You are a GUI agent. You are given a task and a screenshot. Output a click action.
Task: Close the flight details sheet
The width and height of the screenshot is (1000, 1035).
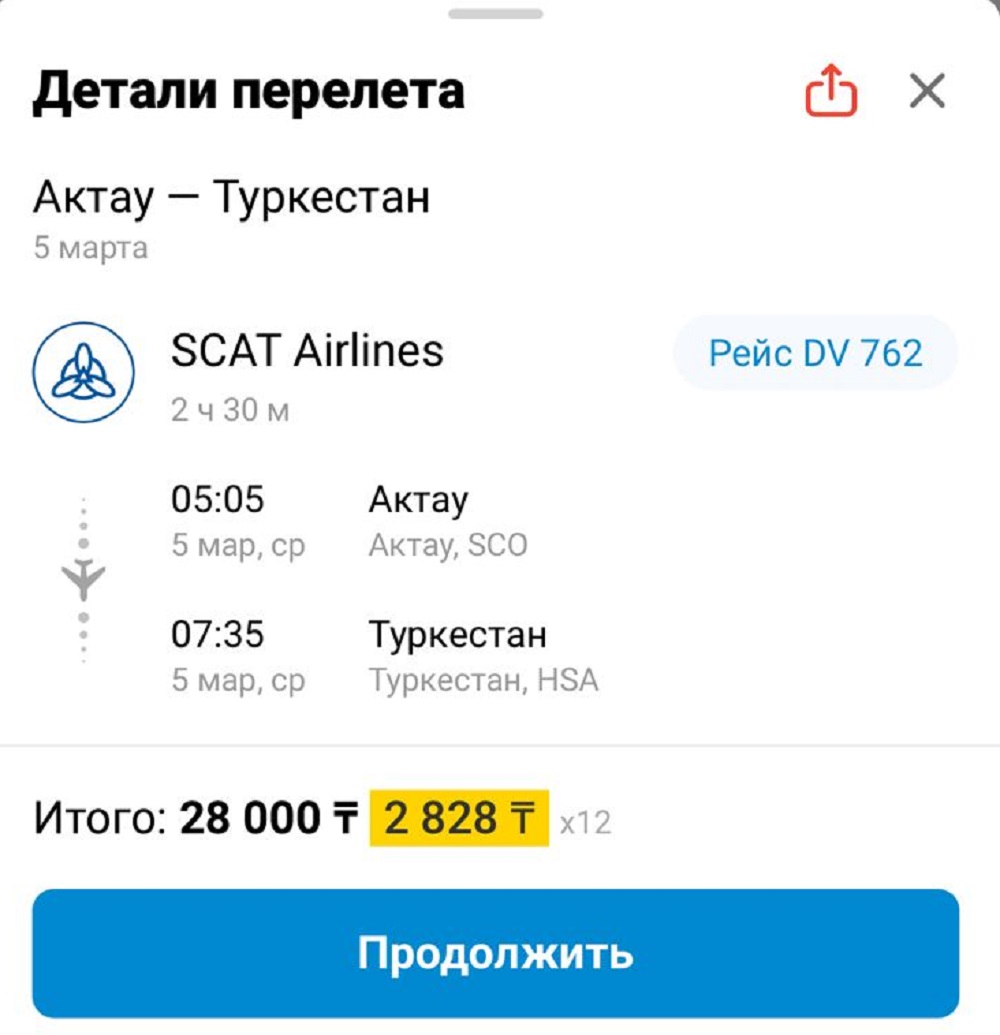[x=927, y=92]
